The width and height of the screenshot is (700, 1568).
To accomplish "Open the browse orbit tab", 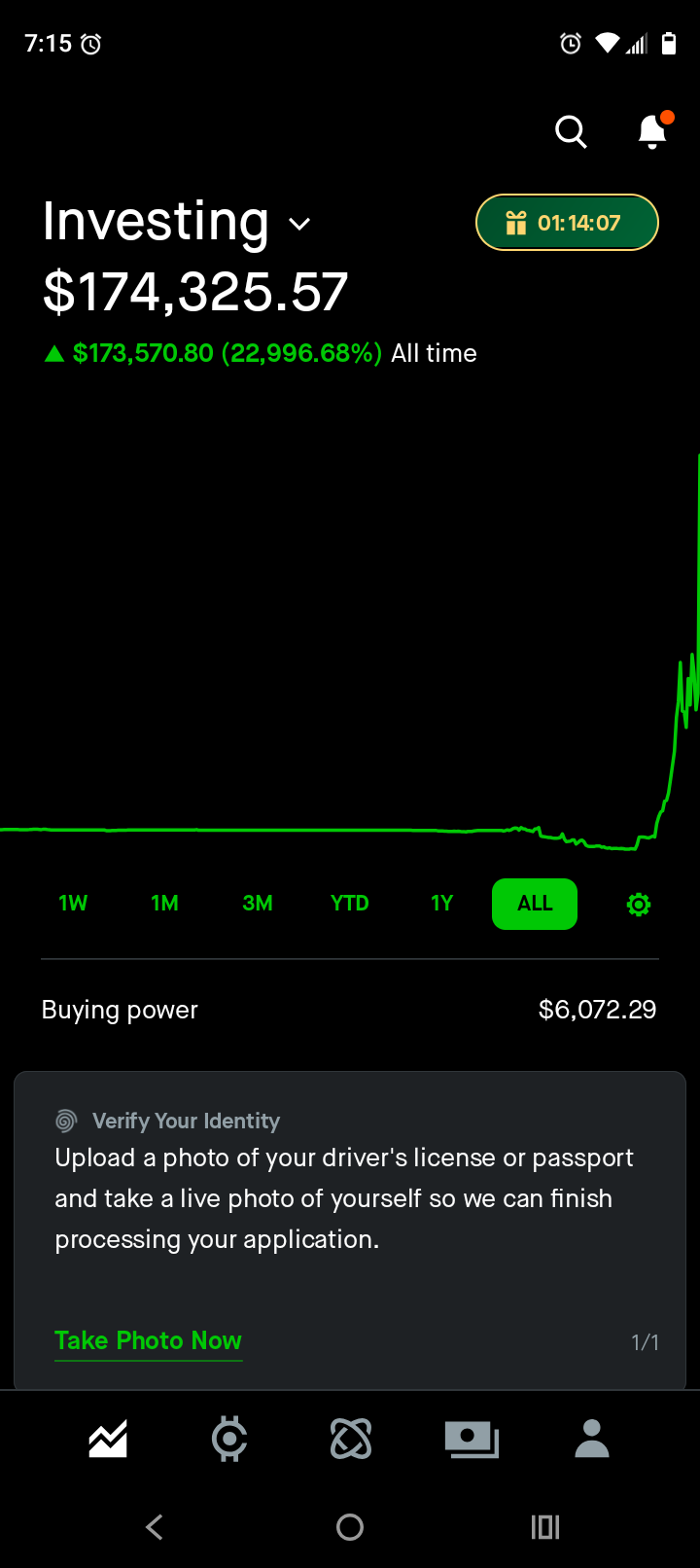I will tap(351, 1440).
